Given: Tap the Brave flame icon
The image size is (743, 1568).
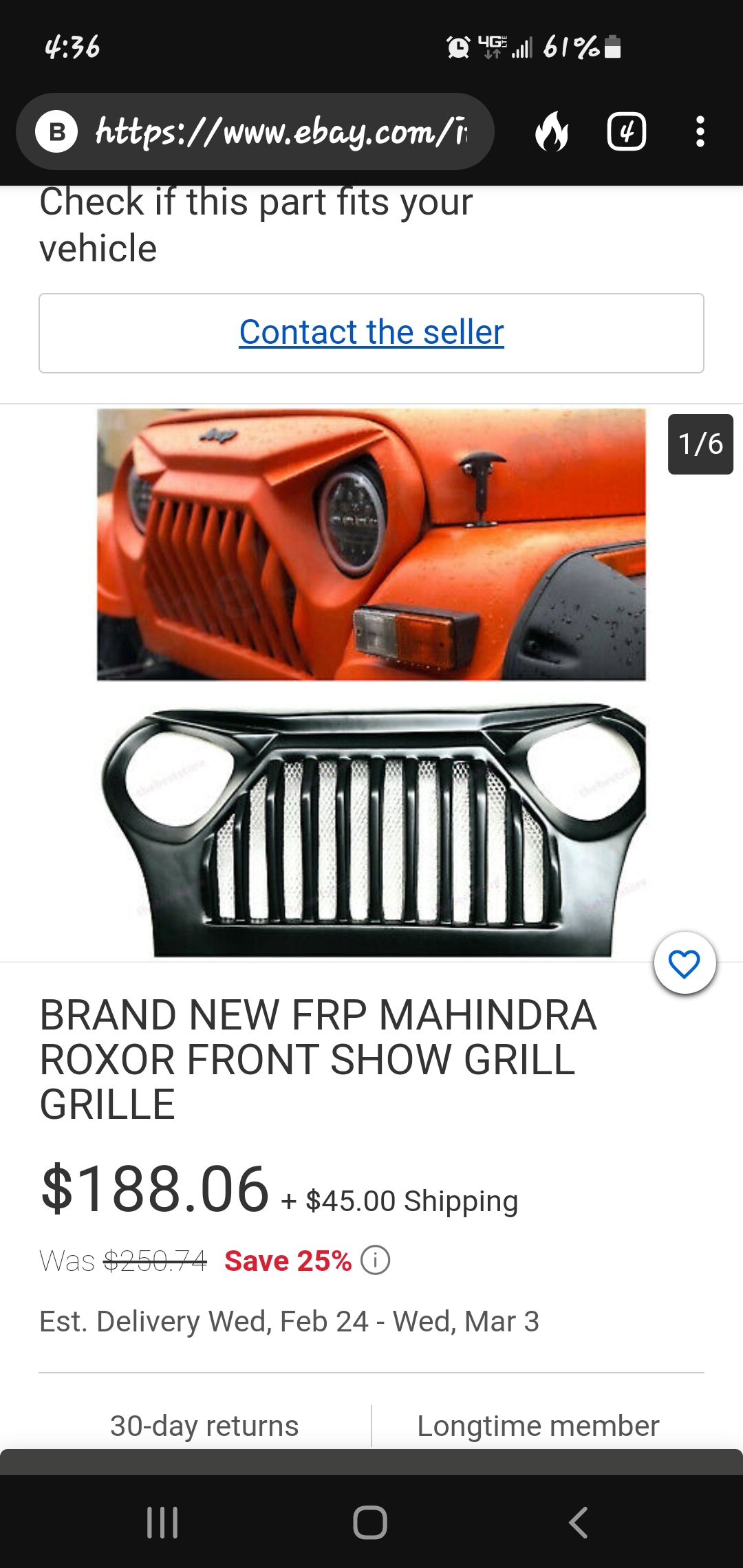Looking at the screenshot, I should pyautogui.click(x=552, y=131).
